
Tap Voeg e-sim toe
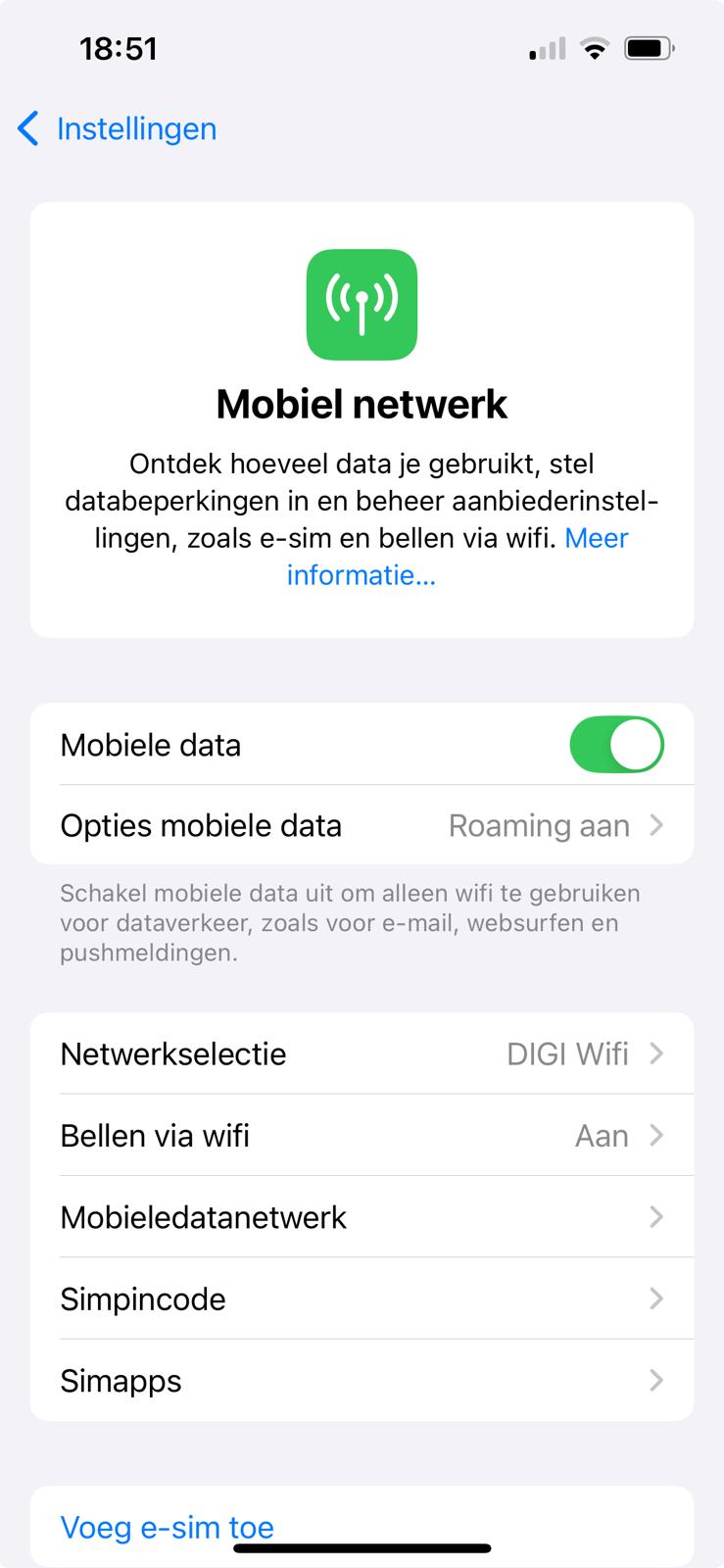[x=168, y=1526]
